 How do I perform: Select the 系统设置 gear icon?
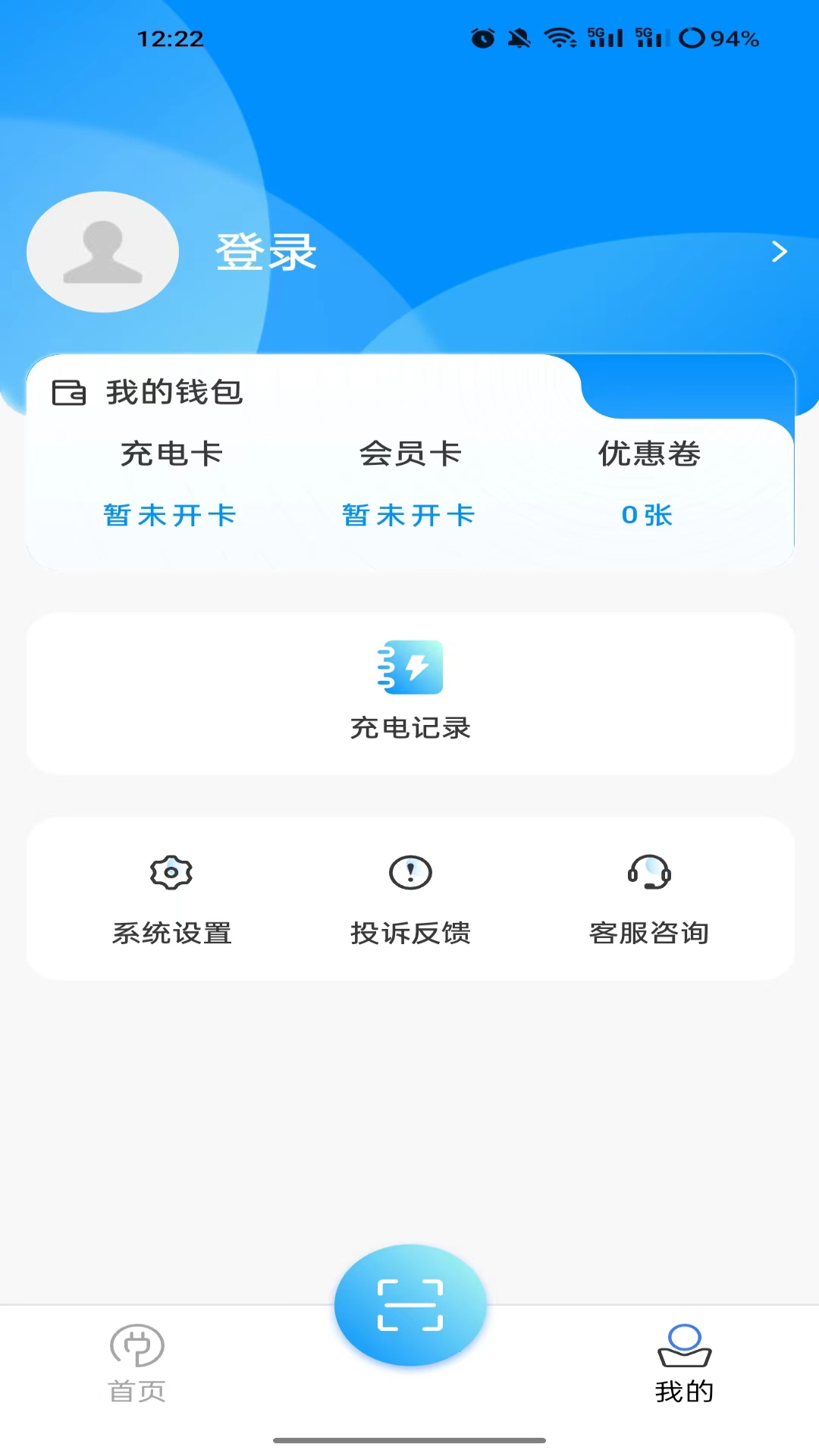pyautogui.click(x=171, y=872)
